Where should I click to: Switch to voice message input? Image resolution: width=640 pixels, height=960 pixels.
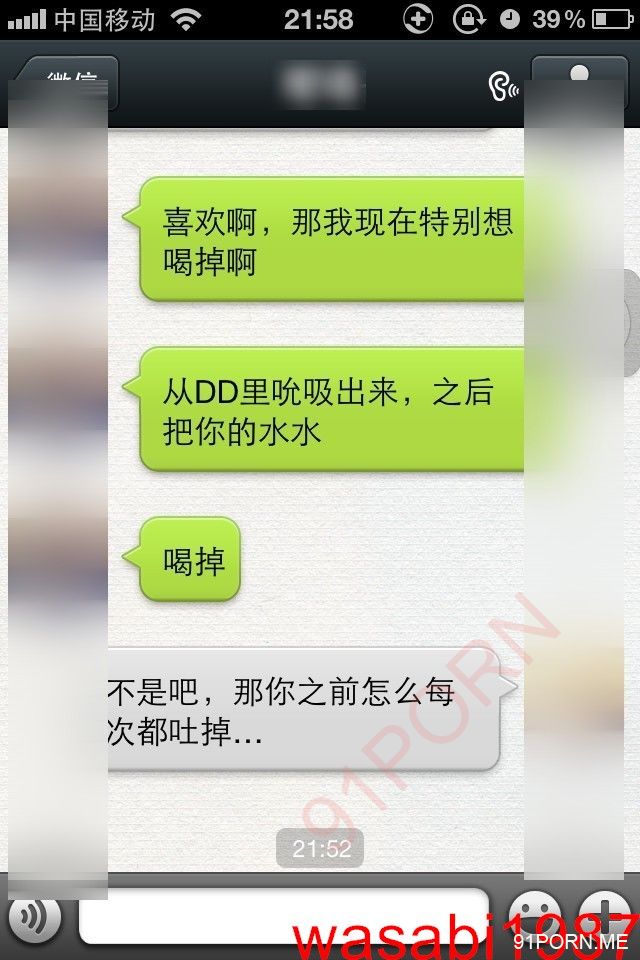coord(34,916)
